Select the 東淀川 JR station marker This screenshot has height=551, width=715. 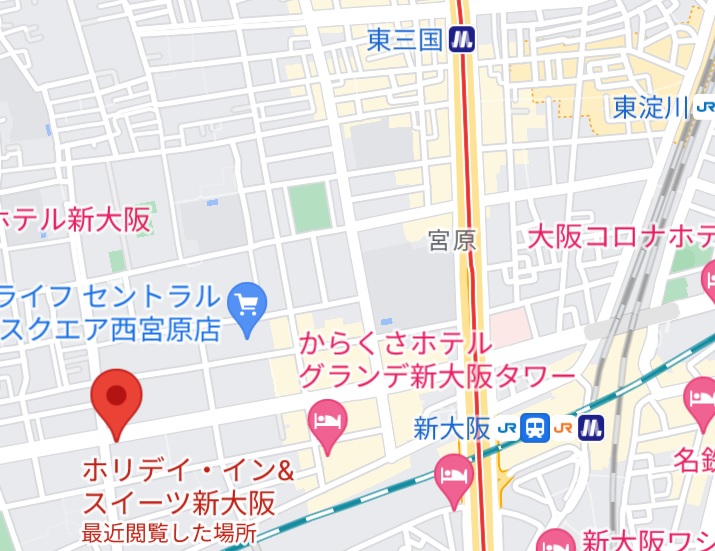(x=708, y=107)
